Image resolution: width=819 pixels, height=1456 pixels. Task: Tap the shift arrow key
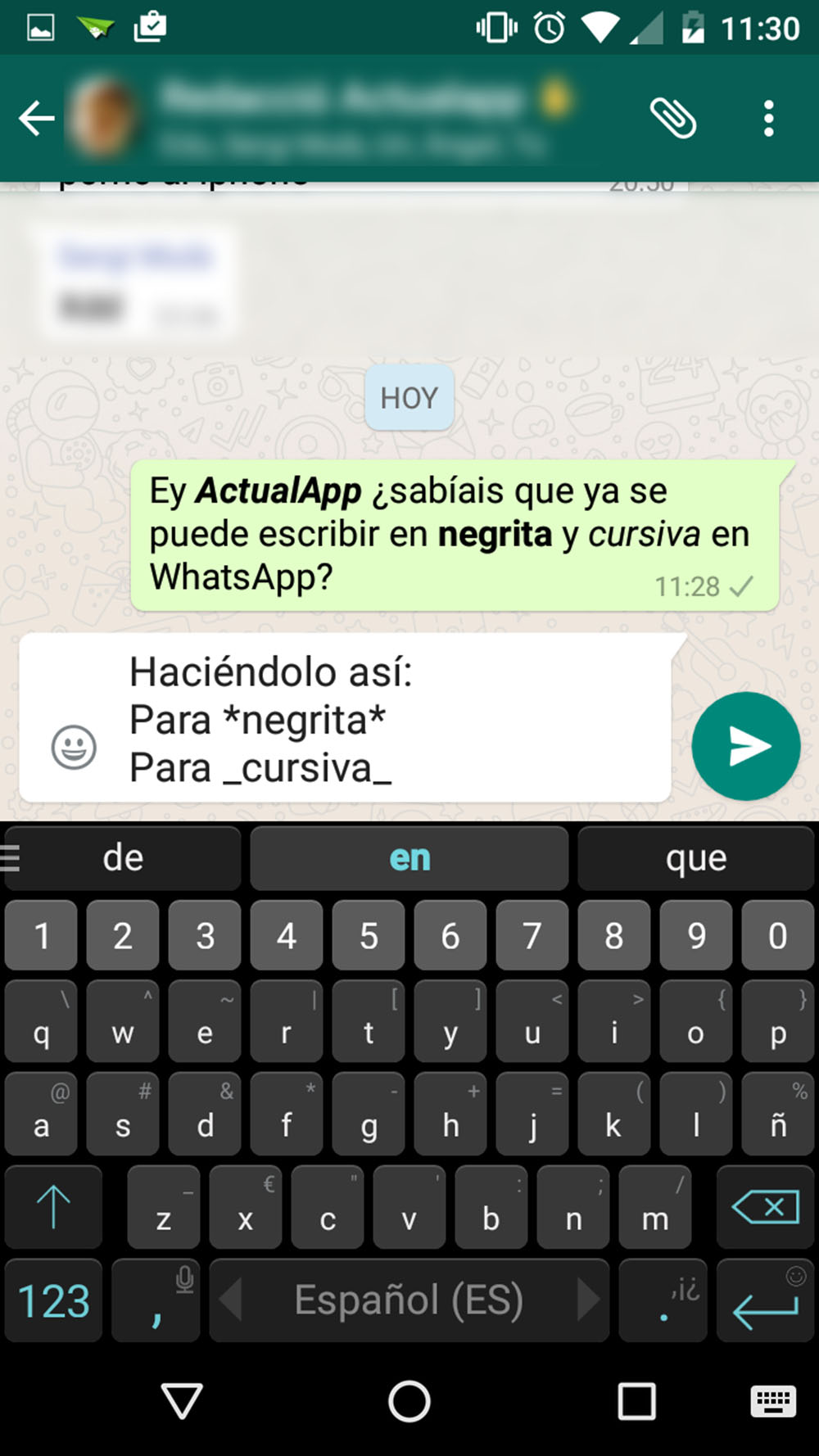coord(53,1207)
